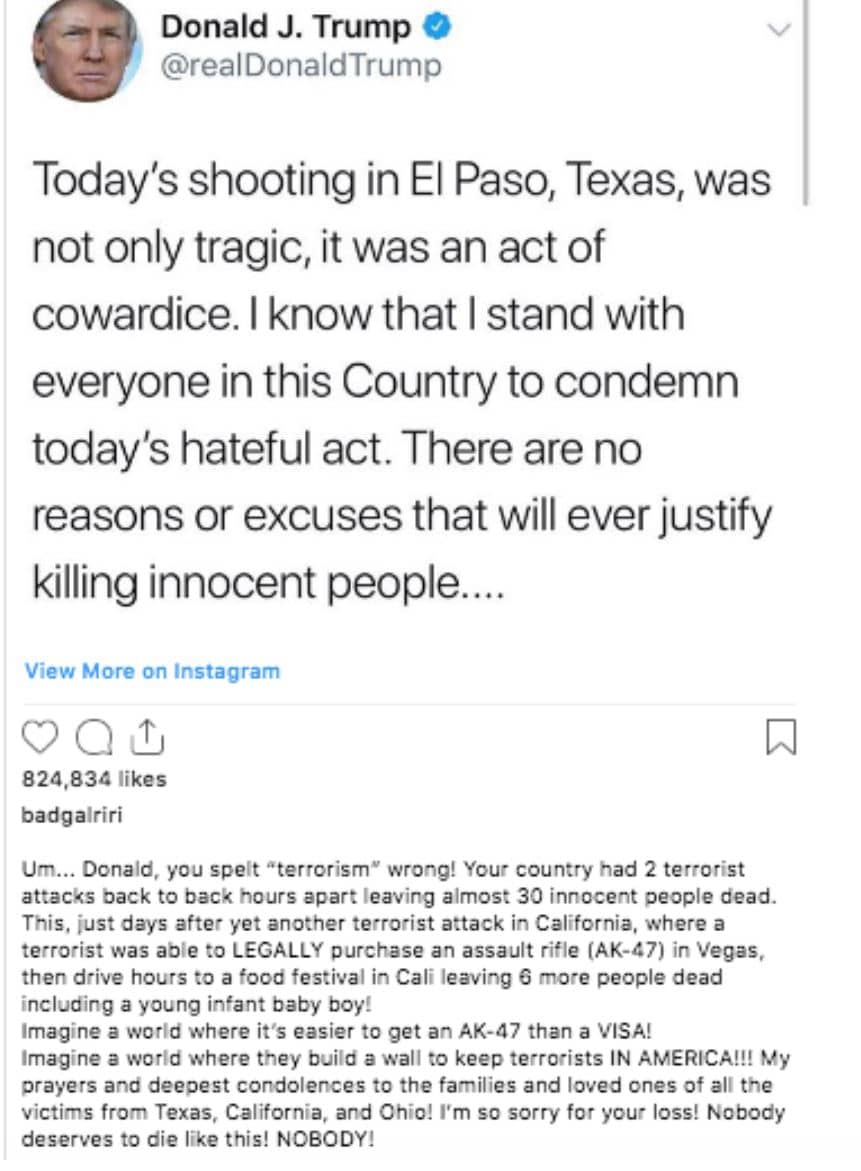861x1171 pixels.
Task: Bookmark this Instagram post
Action: coord(780,738)
